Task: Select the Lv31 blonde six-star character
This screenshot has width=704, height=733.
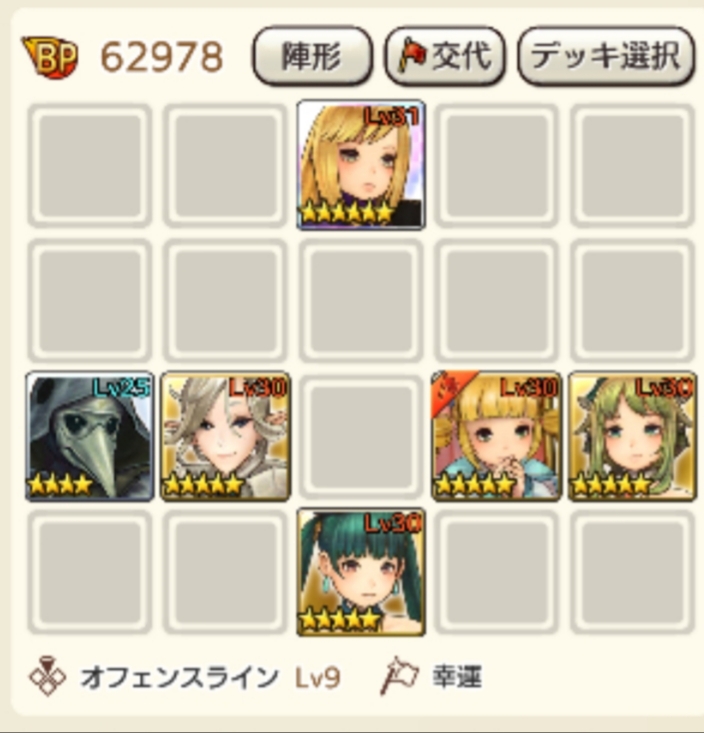Action: pos(361,165)
